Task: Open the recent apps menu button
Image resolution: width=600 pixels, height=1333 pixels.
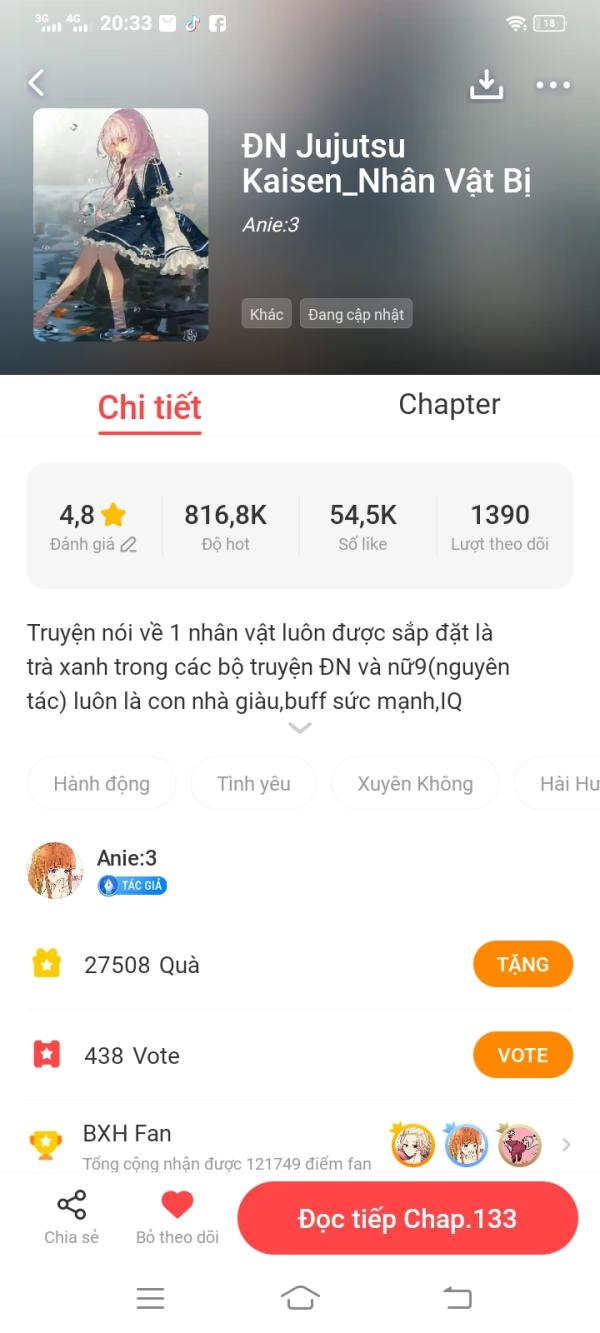Action: click(150, 1298)
